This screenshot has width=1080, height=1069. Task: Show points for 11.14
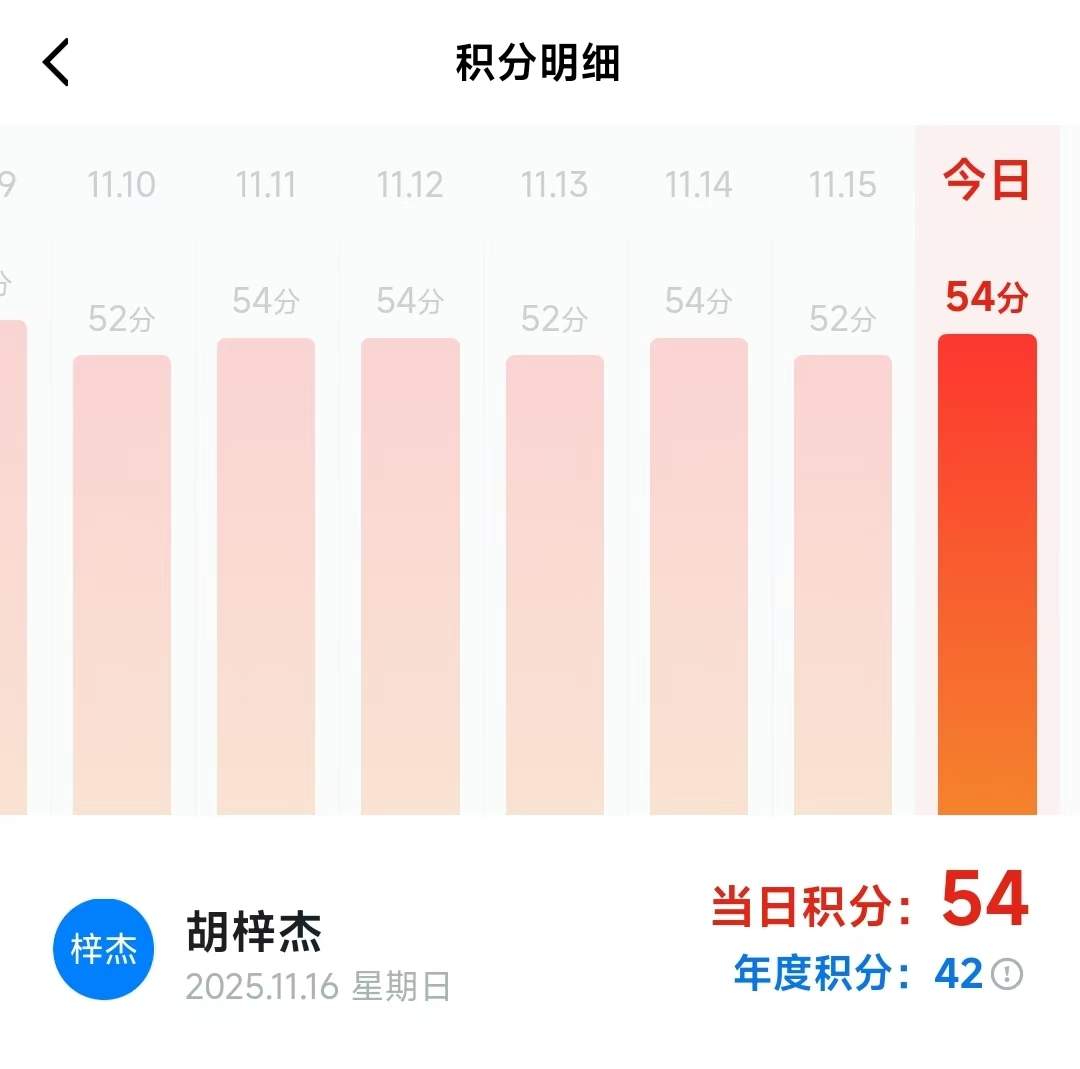click(699, 577)
